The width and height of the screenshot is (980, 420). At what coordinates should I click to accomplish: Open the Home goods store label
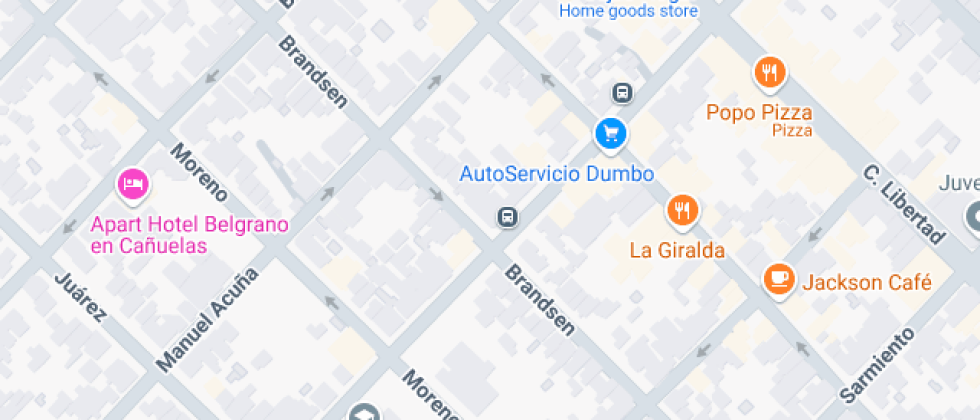pos(628,11)
